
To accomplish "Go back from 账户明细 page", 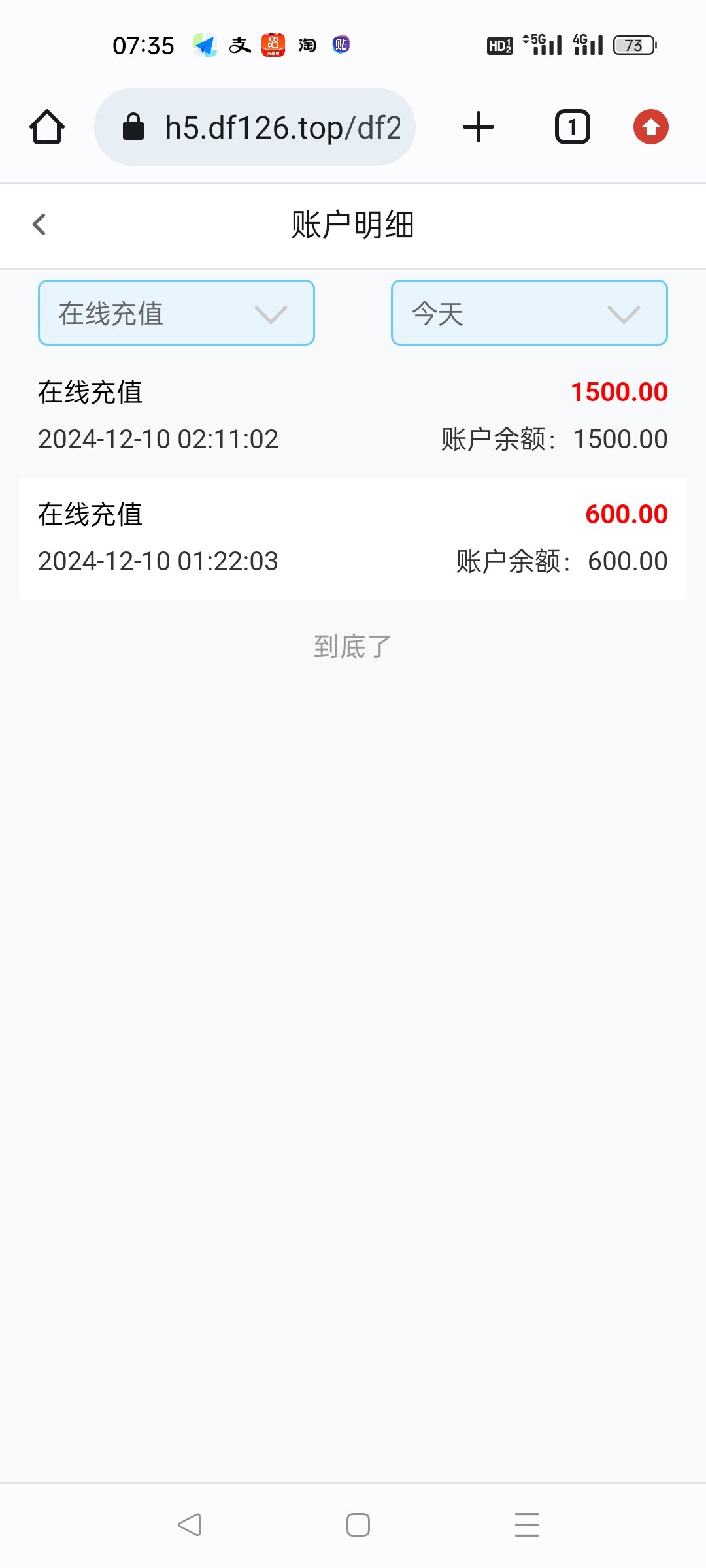I will coord(39,224).
